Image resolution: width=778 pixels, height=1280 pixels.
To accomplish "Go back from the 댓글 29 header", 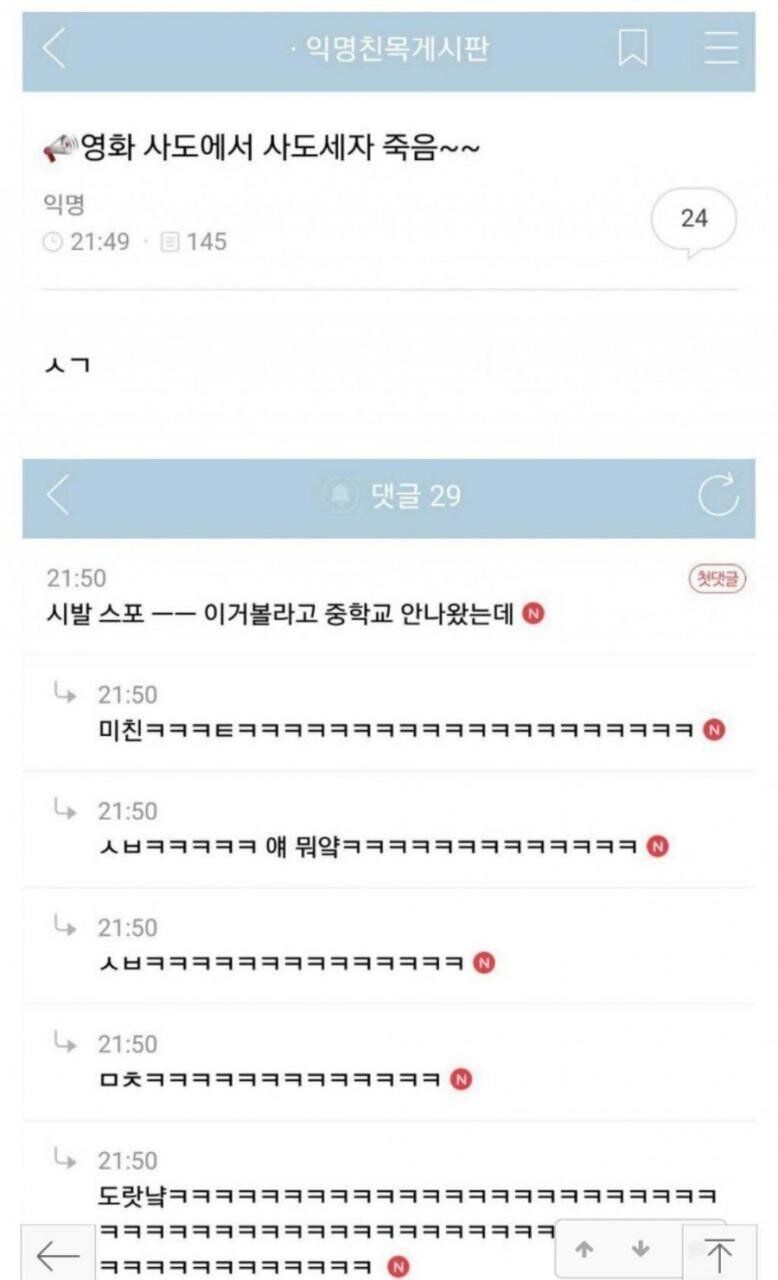I will pos(58,495).
